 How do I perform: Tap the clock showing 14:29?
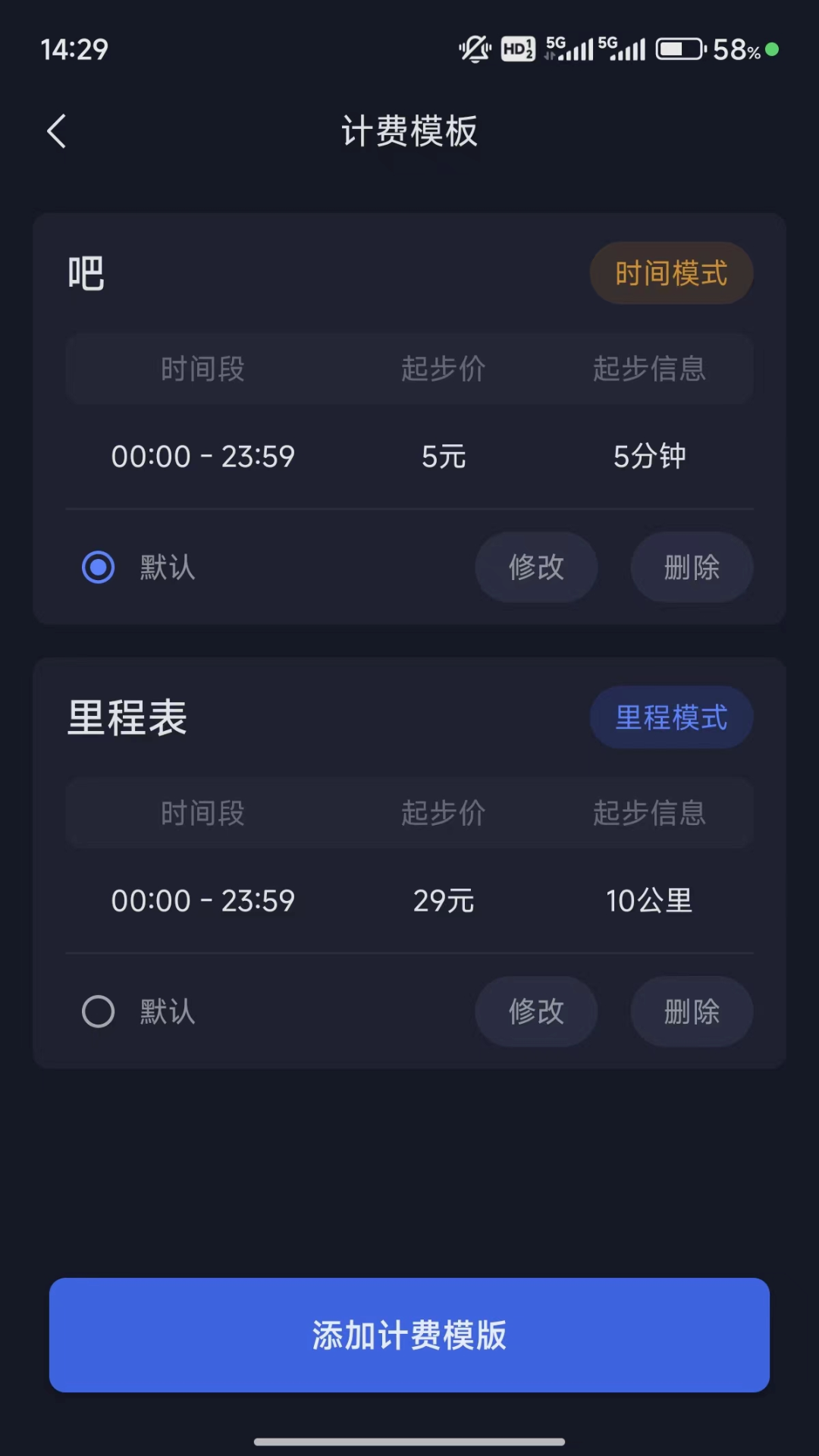[x=74, y=48]
